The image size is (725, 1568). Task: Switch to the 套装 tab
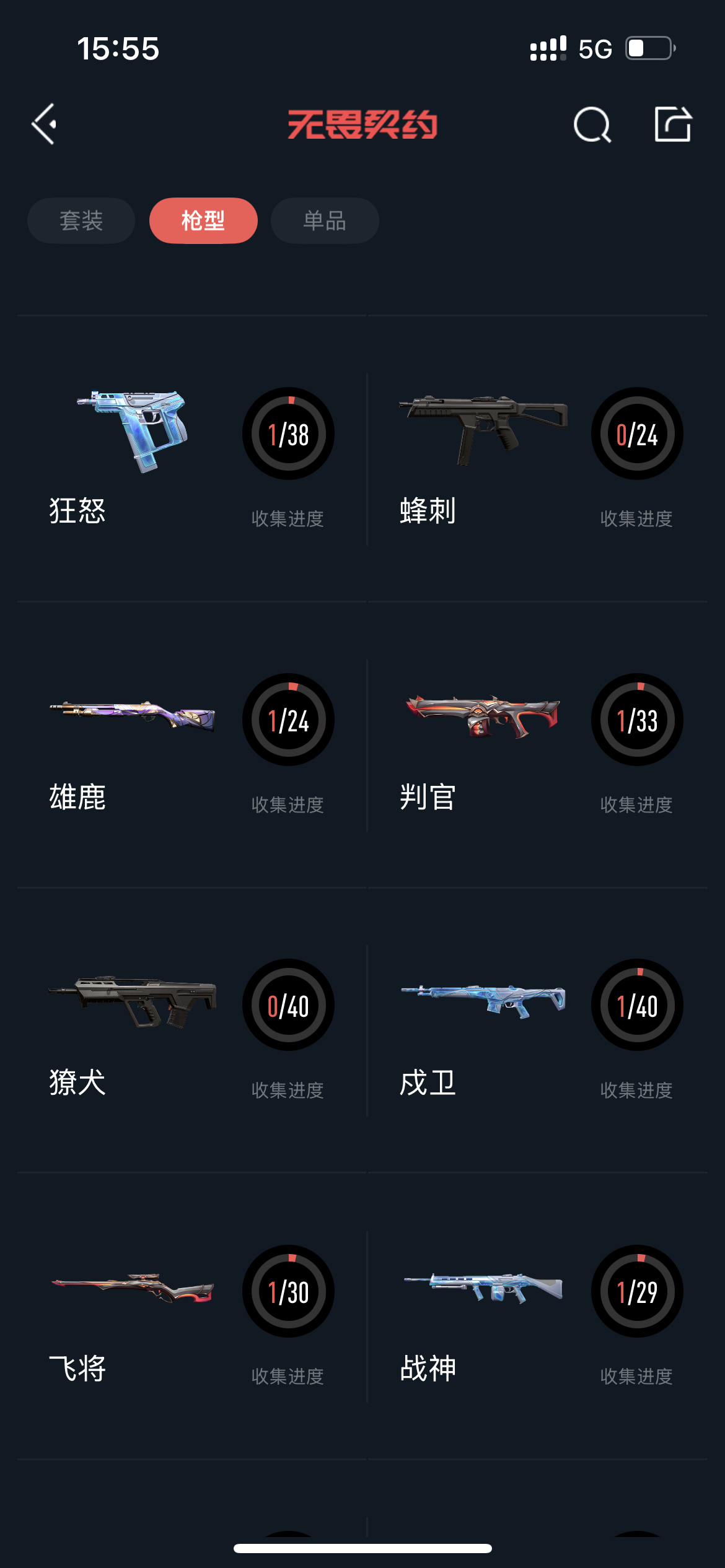[81, 221]
